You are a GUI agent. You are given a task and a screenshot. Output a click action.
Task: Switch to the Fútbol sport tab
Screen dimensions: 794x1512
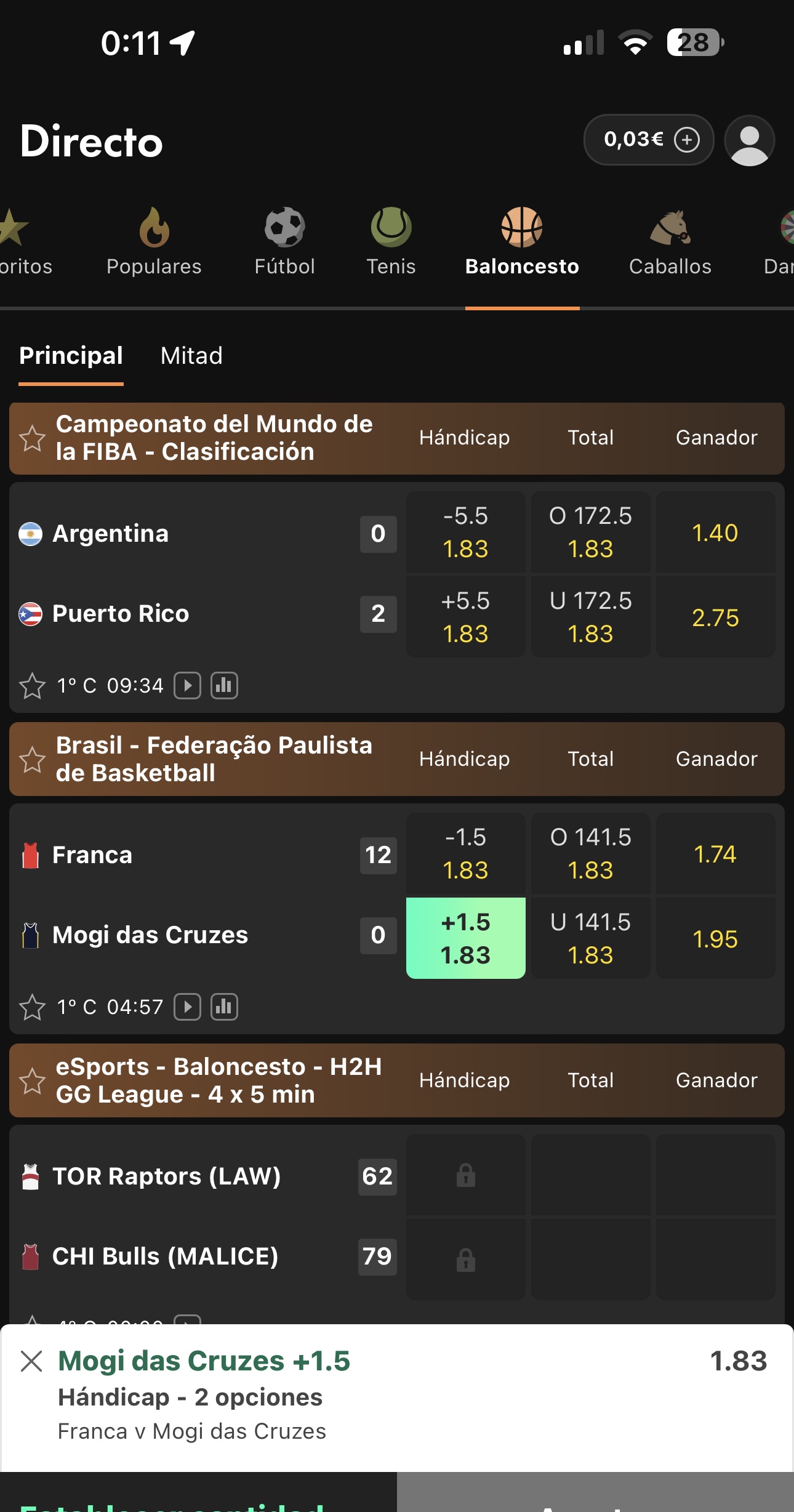[x=284, y=241]
